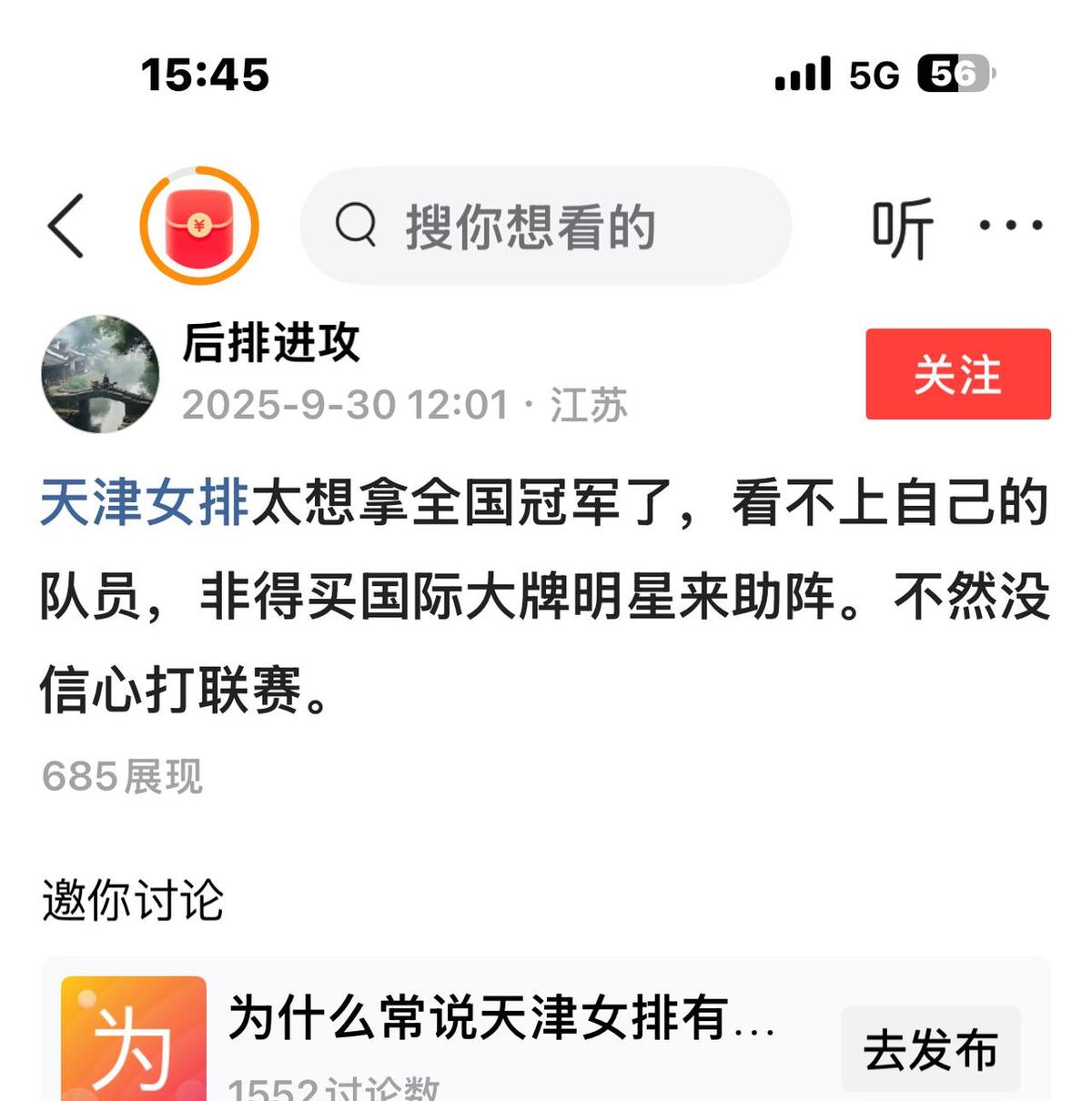Screen dimensions: 1092x1101
Task: Open the red envelope reward icon
Action: pos(199,226)
